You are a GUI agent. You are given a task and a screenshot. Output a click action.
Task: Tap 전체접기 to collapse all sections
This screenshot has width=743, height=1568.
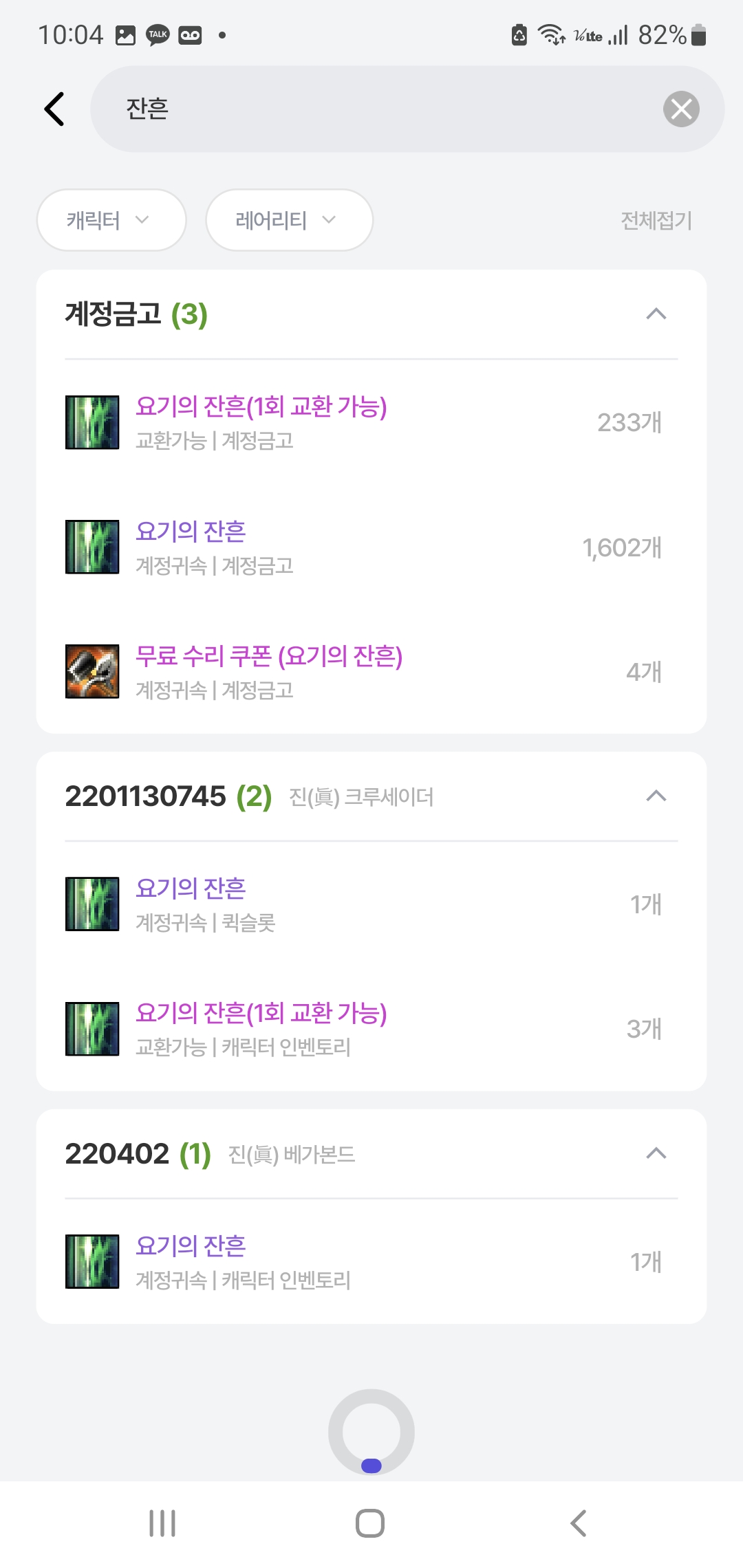click(x=656, y=221)
